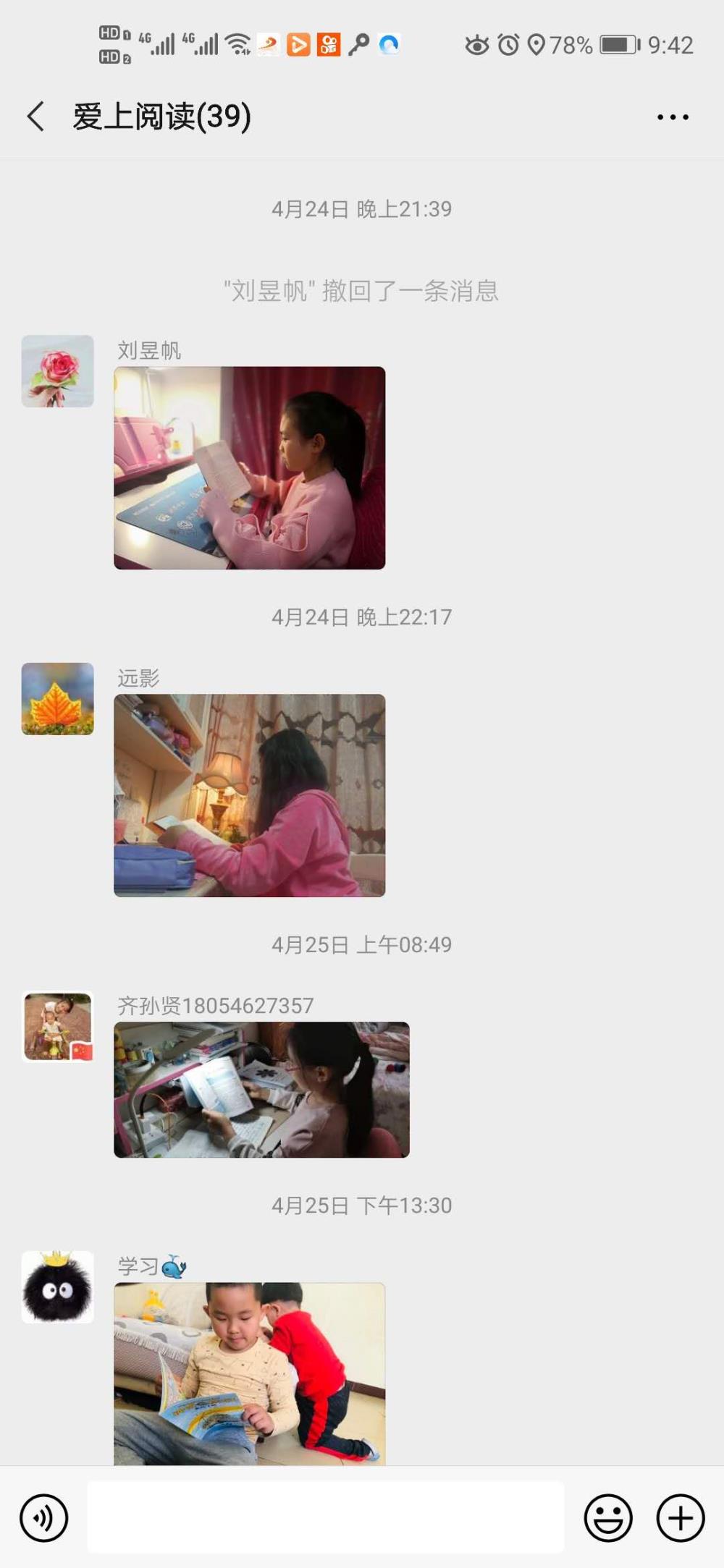Viewport: 724px width, 1568px height.
Task: Open 刘昱帆's rose profile avatar
Action: pyautogui.click(x=58, y=371)
